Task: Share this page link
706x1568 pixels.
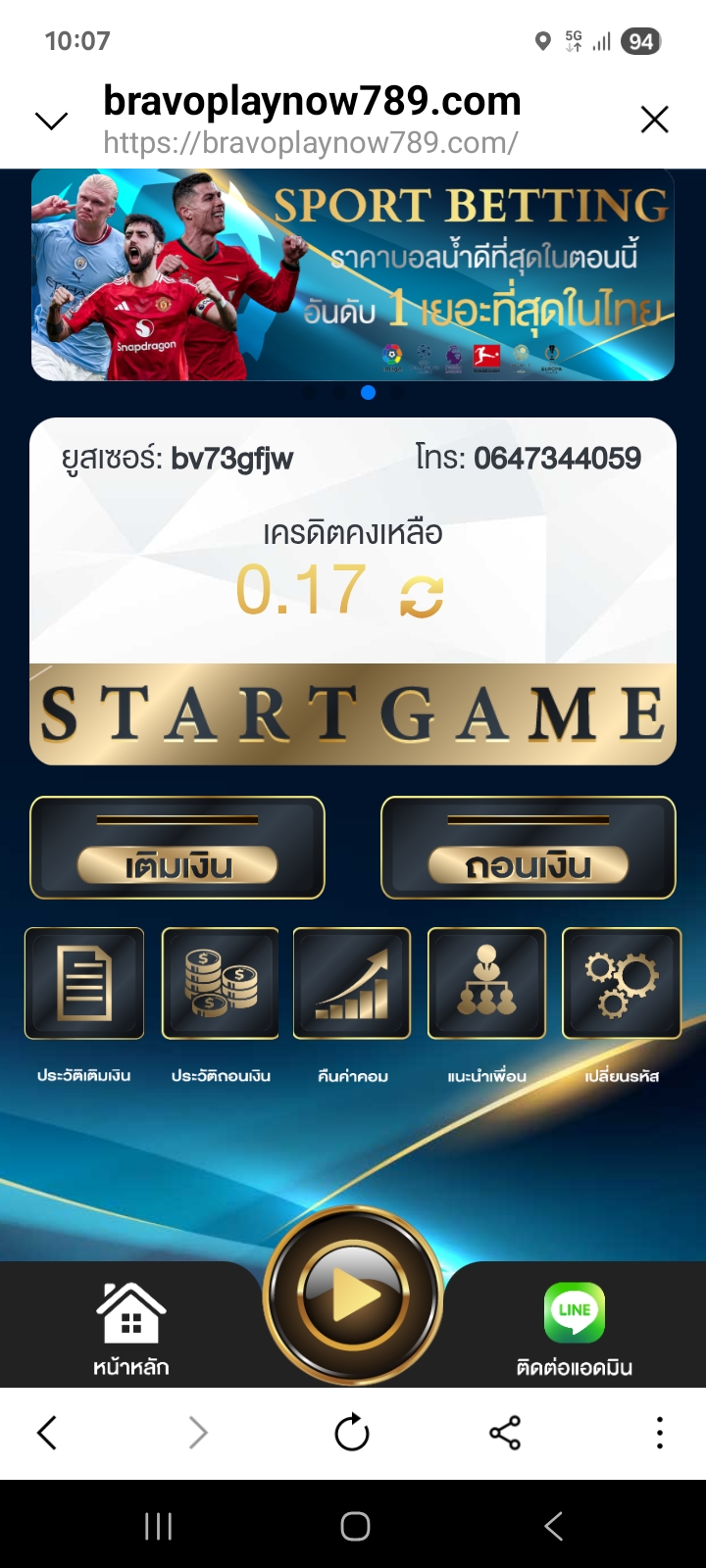Action: coord(505,1433)
